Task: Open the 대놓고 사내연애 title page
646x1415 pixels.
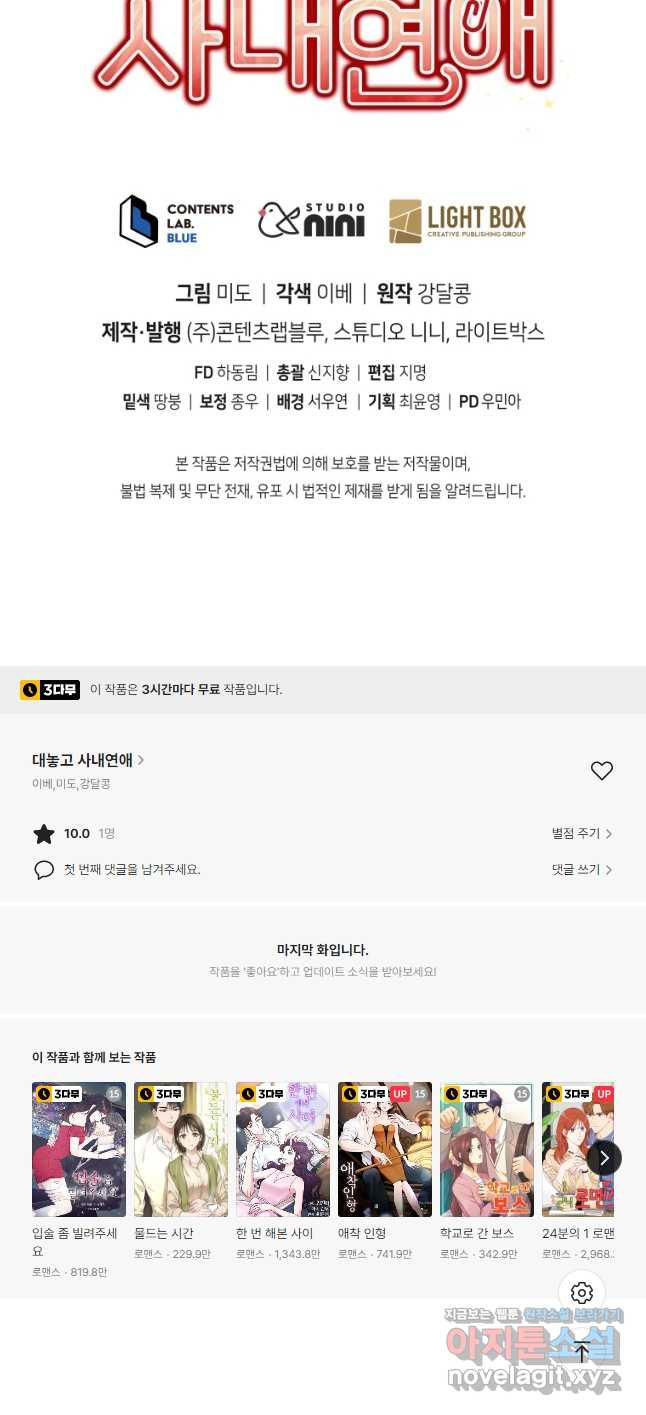Action: tap(88, 760)
